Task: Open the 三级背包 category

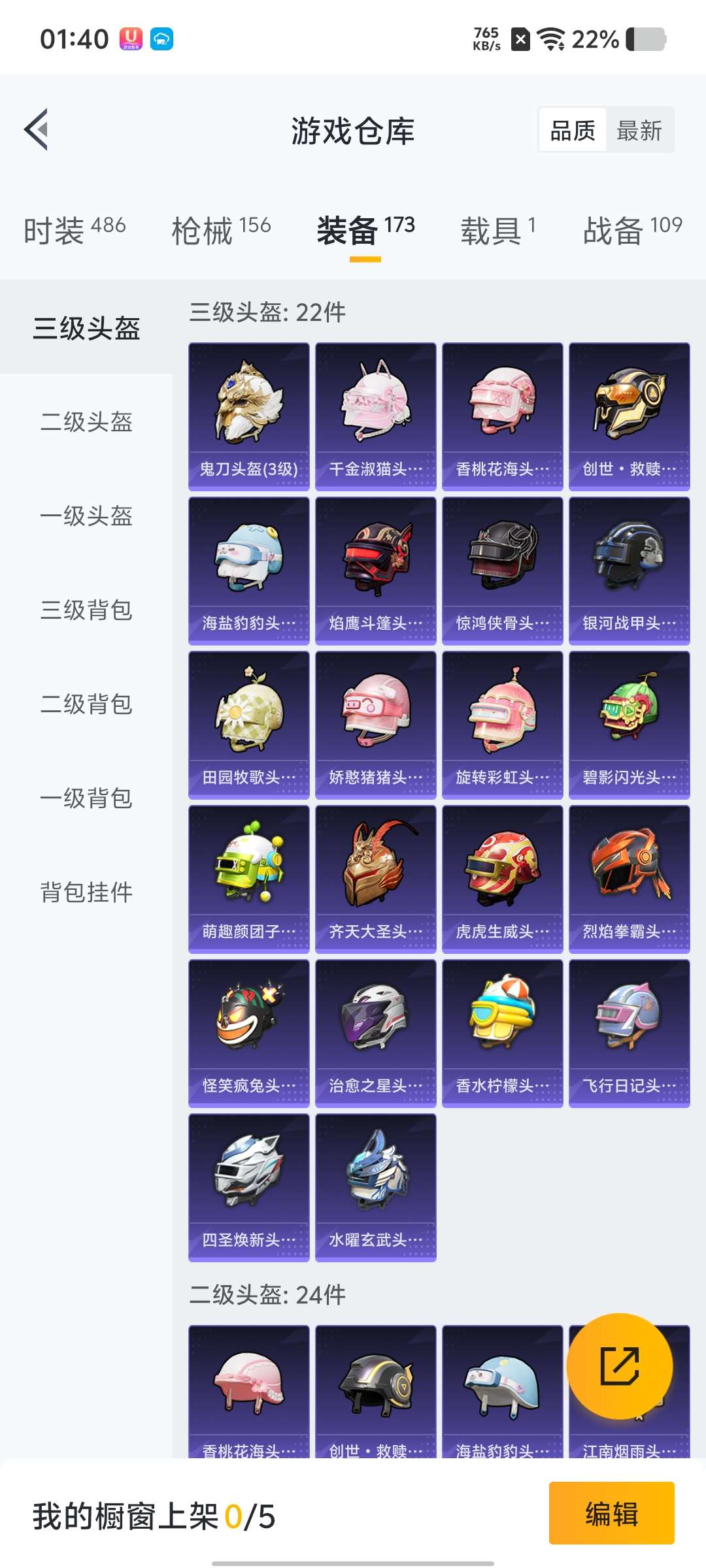Action: (x=86, y=610)
